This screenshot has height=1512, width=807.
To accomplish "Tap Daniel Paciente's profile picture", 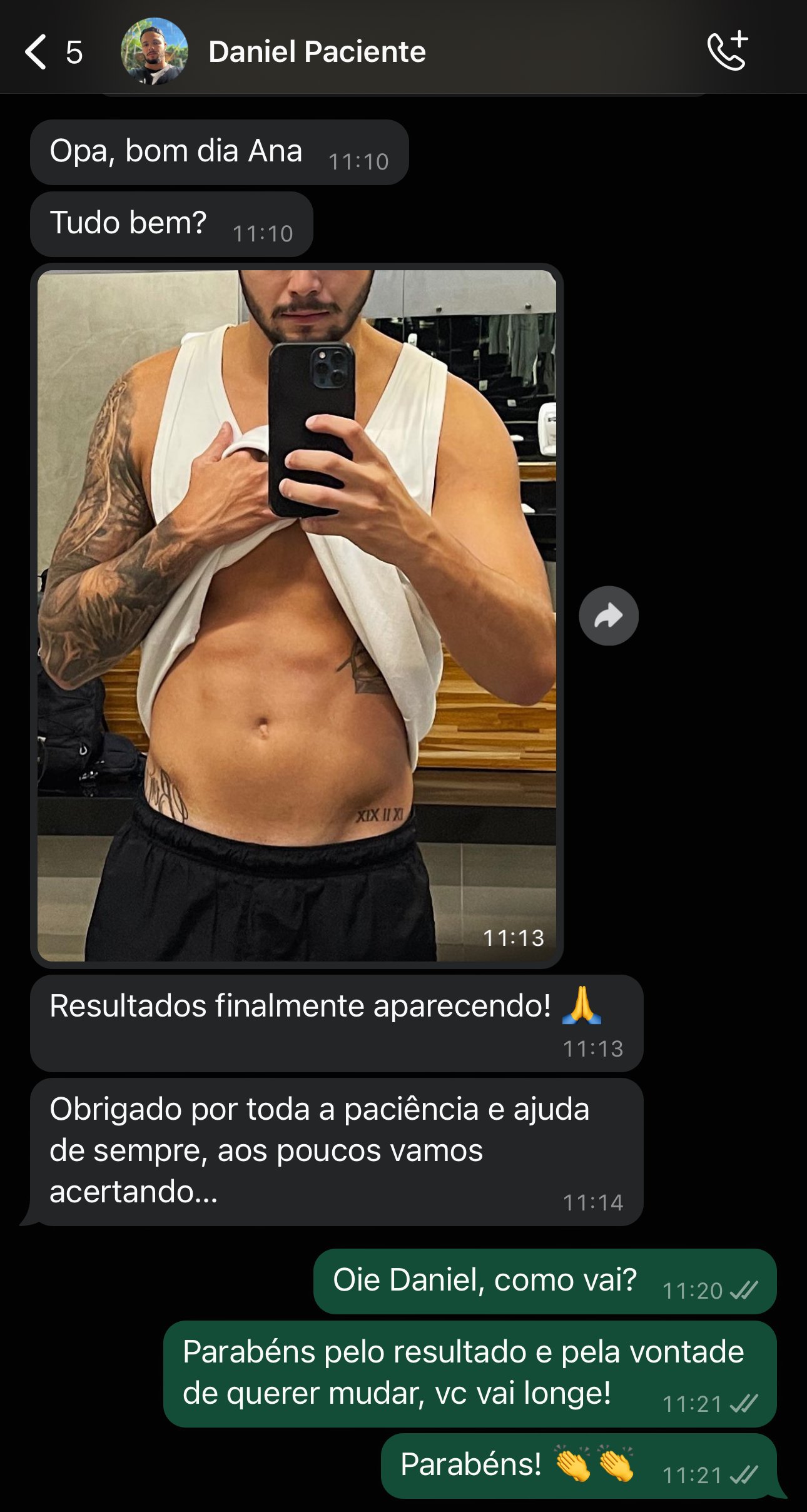I will (x=154, y=51).
